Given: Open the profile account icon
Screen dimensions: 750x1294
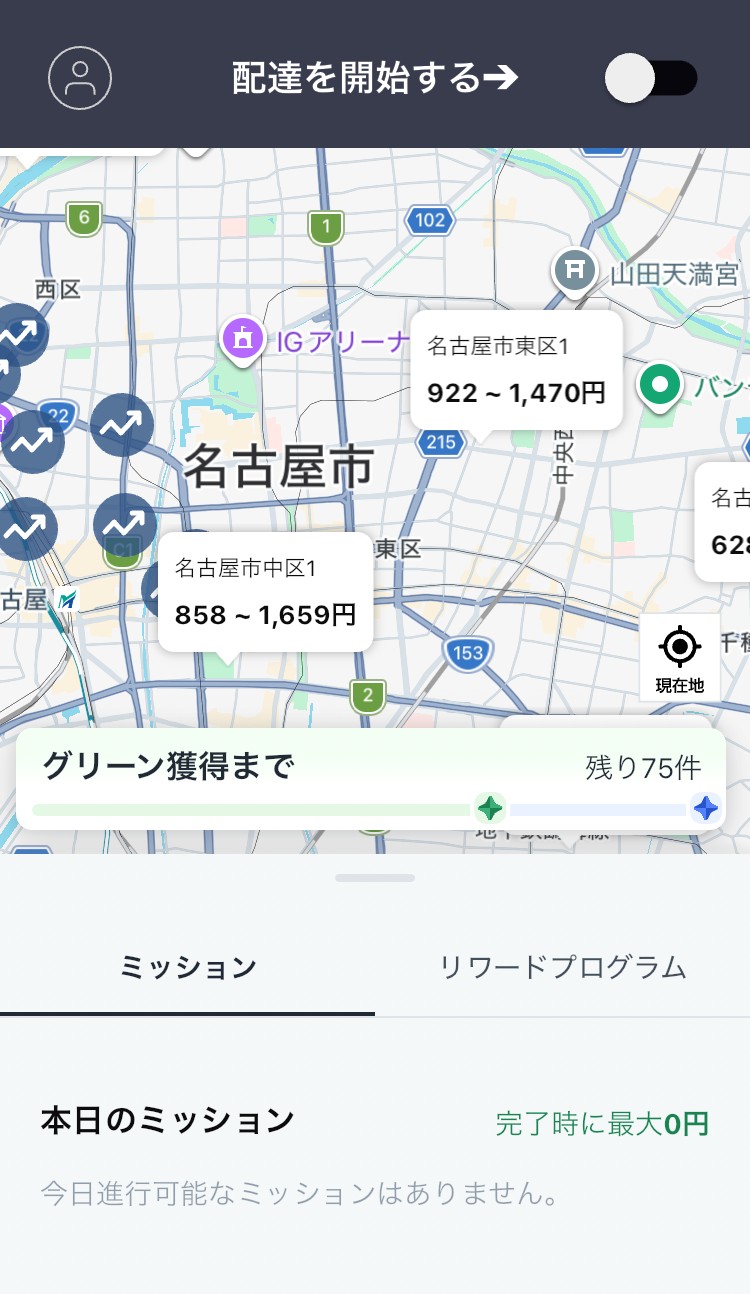Looking at the screenshot, I should [x=80, y=77].
